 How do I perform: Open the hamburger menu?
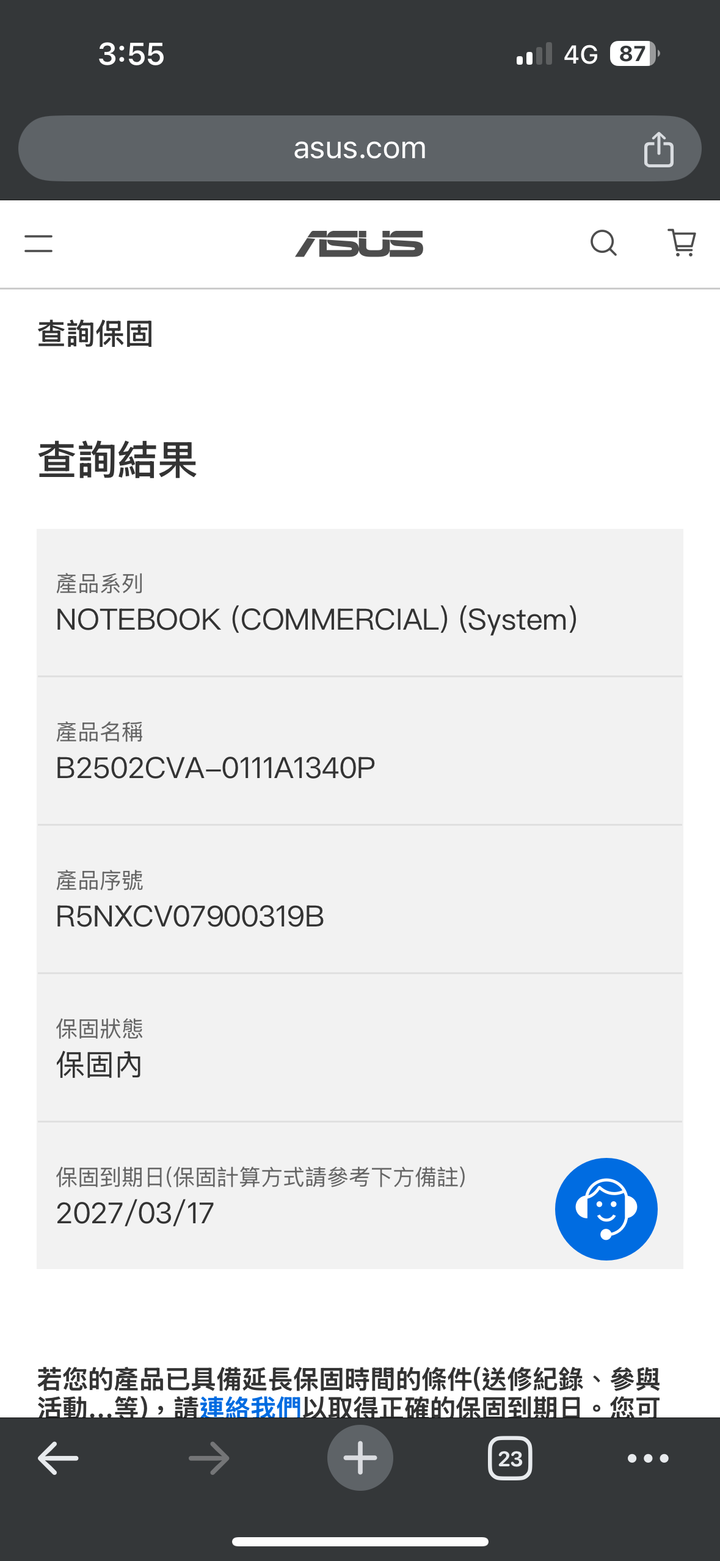(x=39, y=243)
